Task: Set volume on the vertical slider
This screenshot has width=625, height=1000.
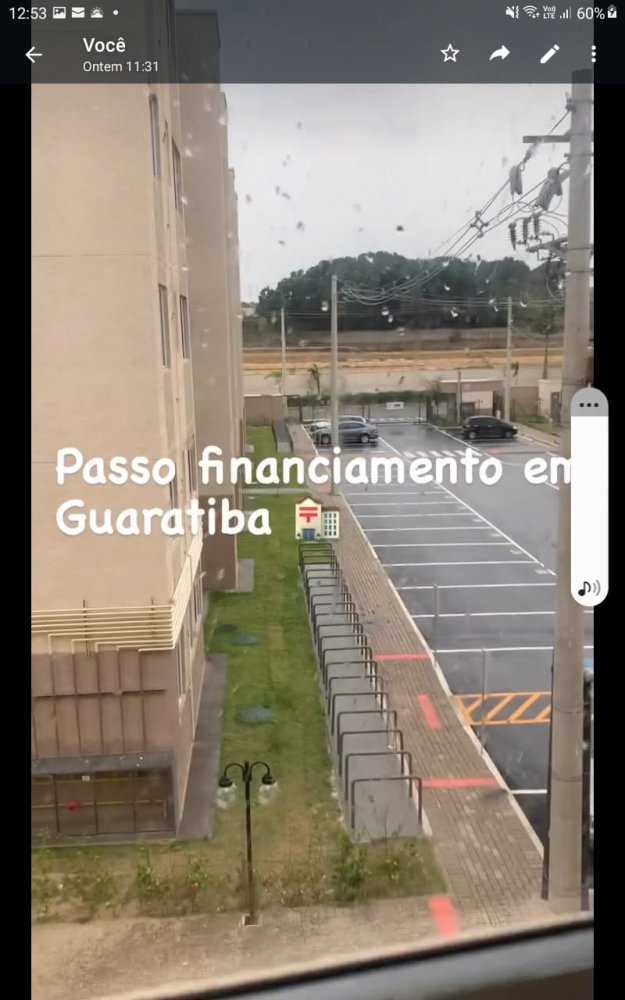Action: (589, 495)
